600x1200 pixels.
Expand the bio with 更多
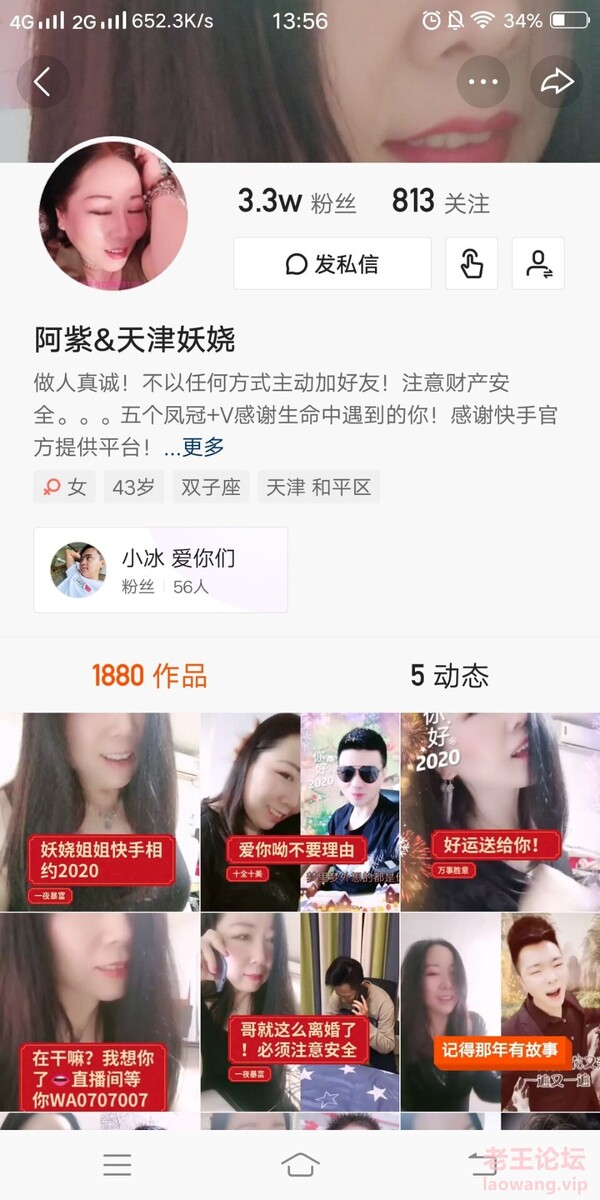point(194,447)
